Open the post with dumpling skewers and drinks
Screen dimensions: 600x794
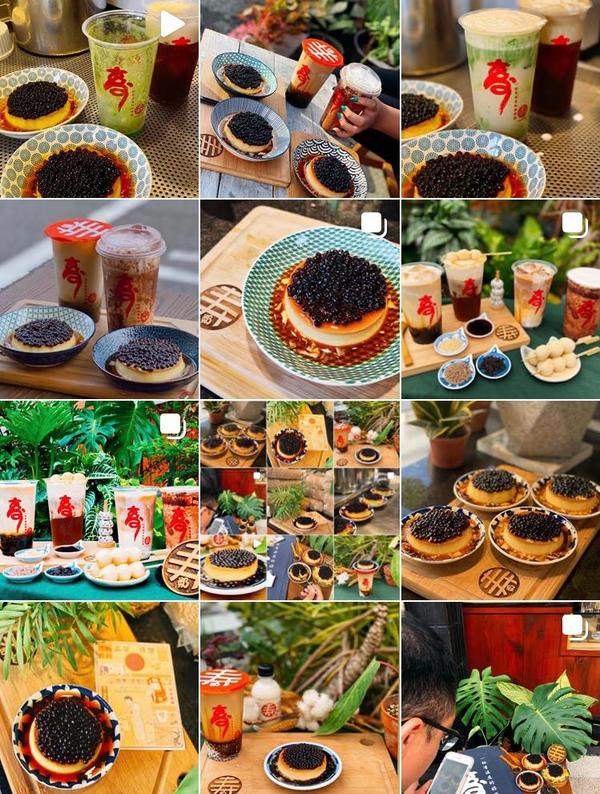[500, 299]
